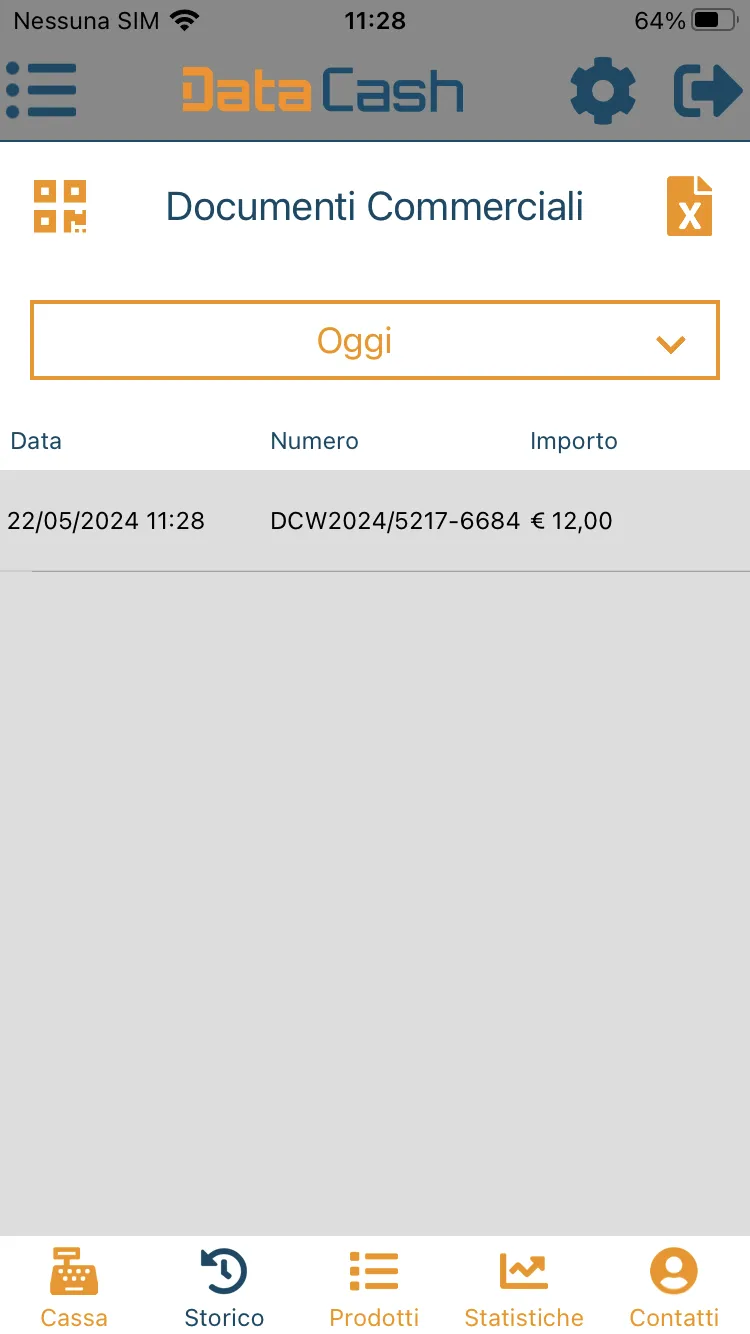Image resolution: width=750 pixels, height=1334 pixels.
Task: Tap the Contatti profile icon
Action: (673, 1270)
